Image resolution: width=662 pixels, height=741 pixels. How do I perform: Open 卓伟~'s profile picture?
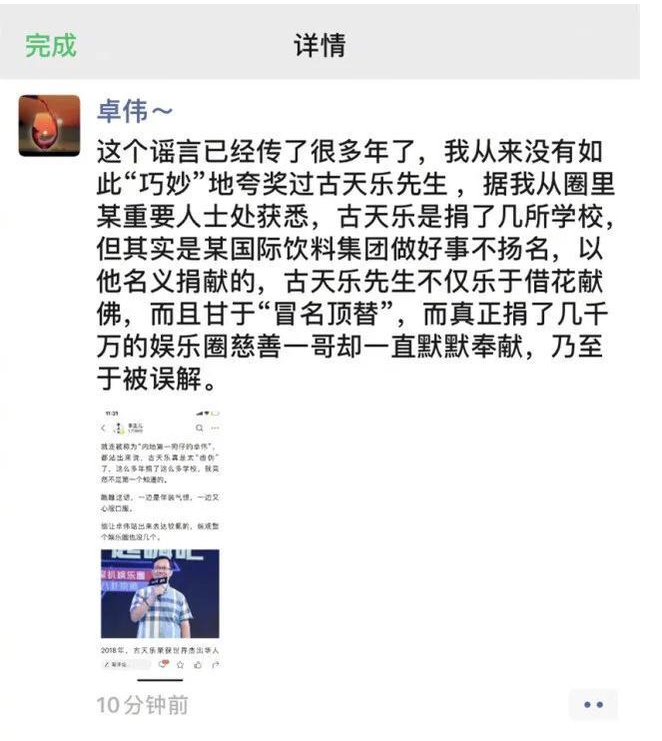point(49,125)
